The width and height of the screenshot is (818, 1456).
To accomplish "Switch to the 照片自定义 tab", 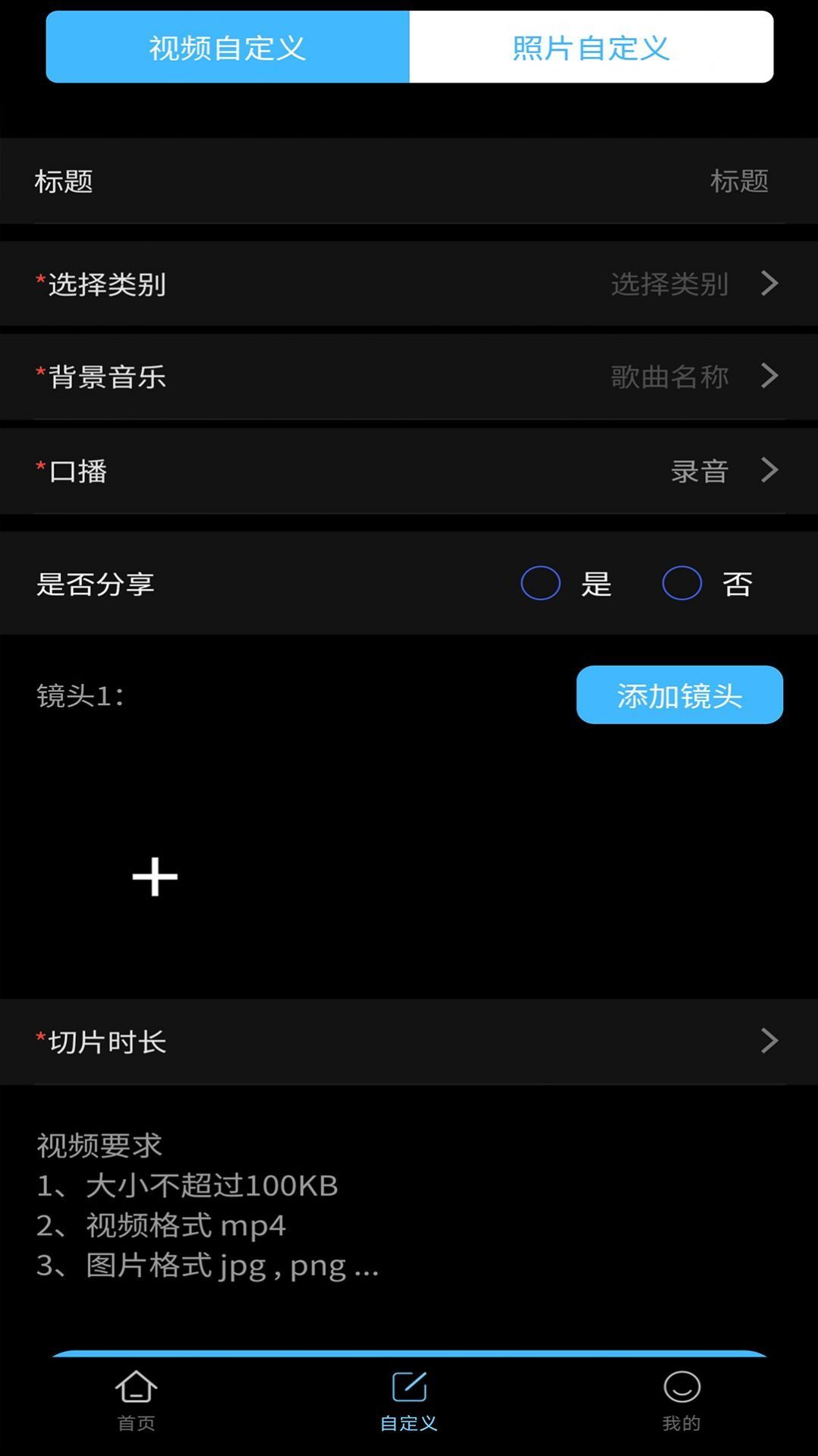I will (590, 47).
